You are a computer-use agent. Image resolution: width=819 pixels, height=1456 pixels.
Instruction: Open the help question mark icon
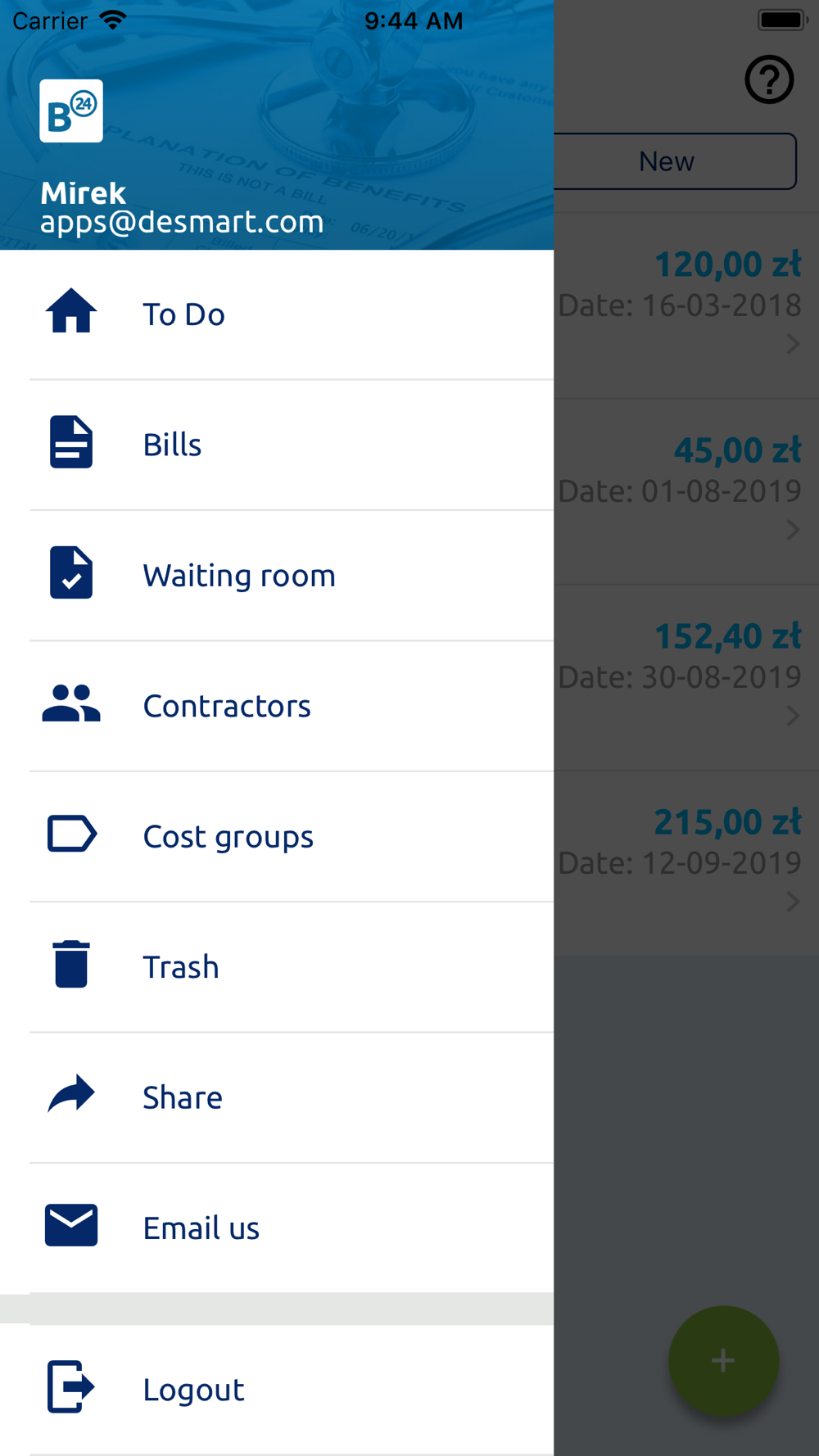pos(769,79)
